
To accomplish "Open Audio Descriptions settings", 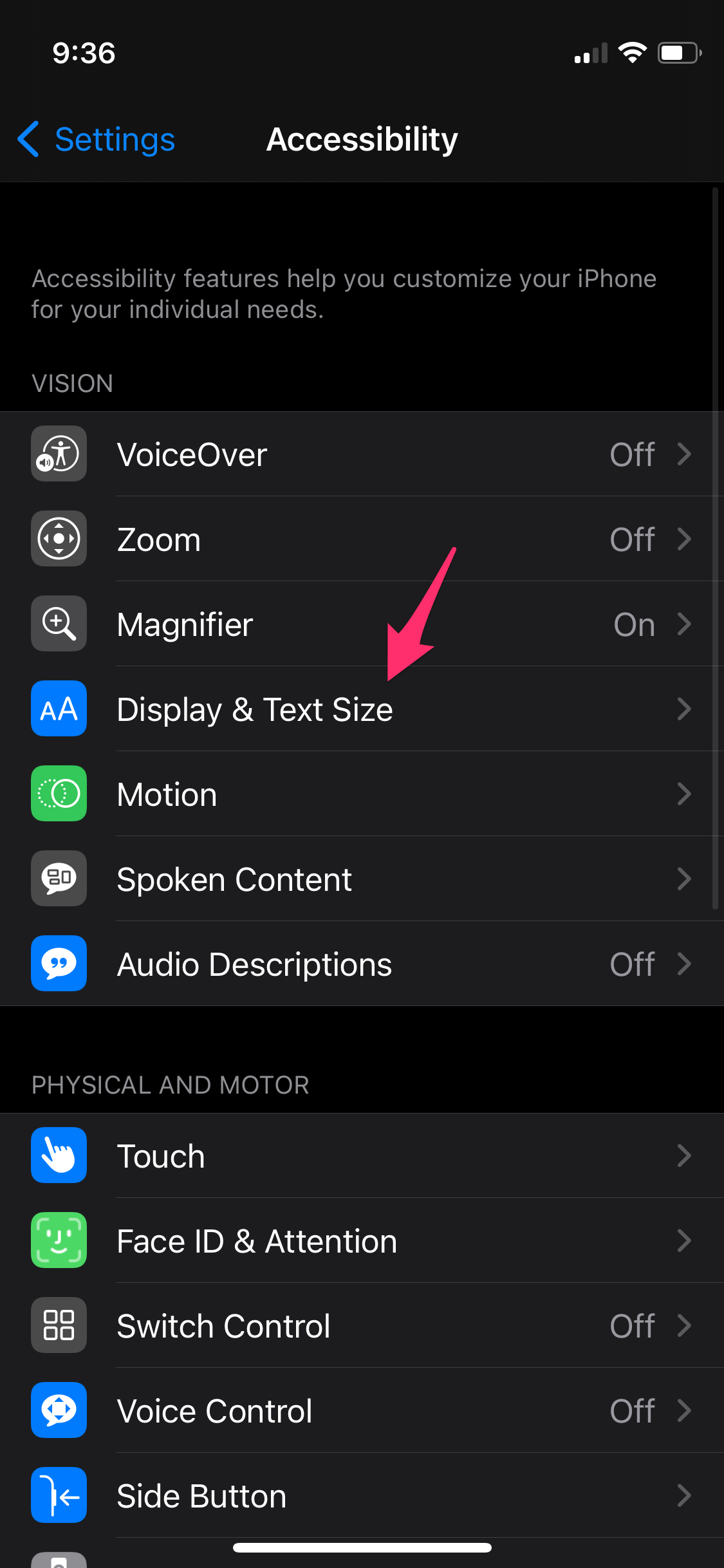I will coord(360,964).
